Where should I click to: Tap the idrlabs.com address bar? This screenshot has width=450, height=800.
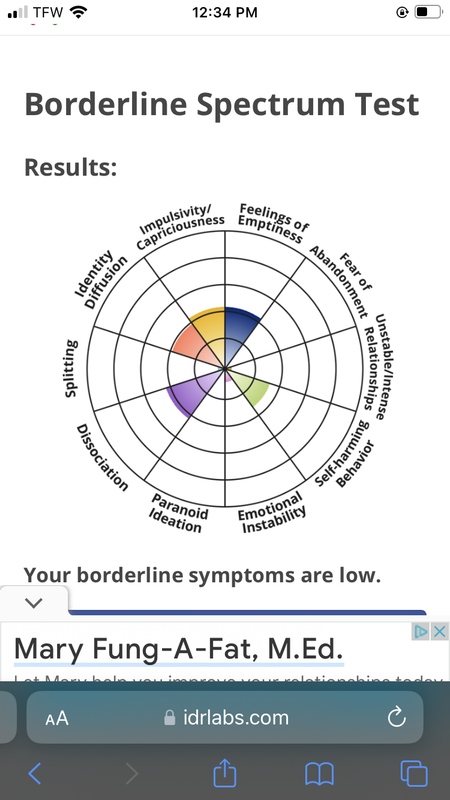click(225, 717)
